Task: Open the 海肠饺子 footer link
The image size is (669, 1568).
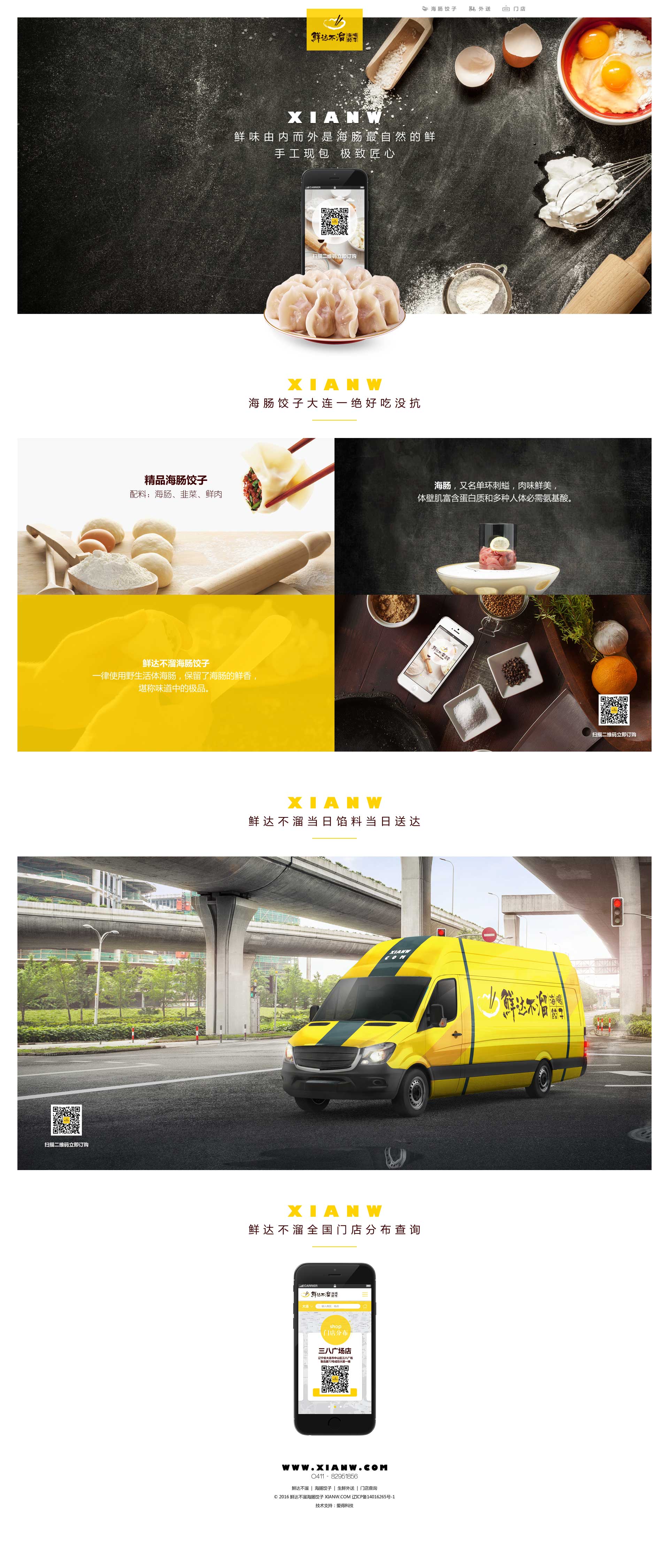Action: coord(323,1488)
